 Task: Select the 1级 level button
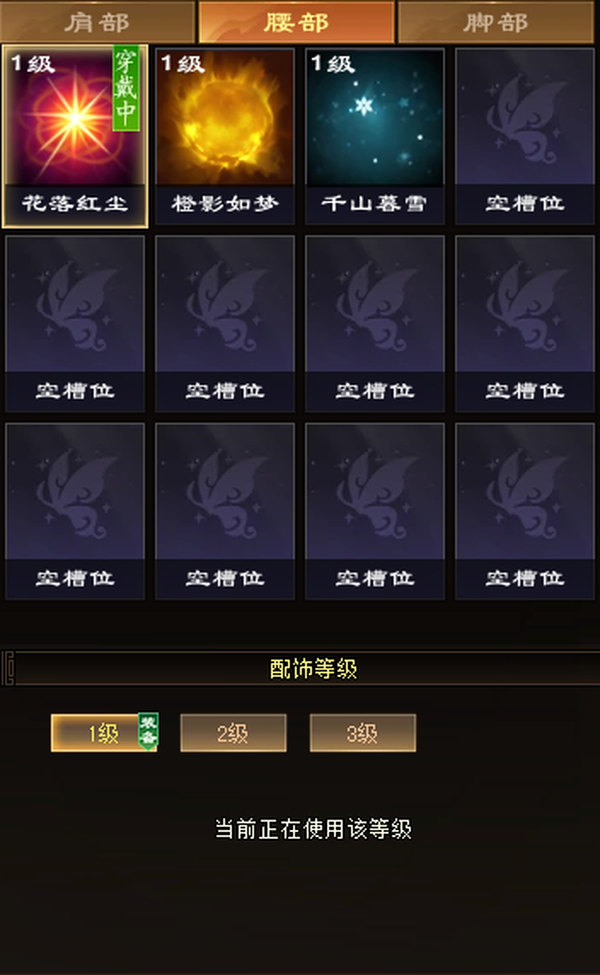pyautogui.click(x=103, y=733)
